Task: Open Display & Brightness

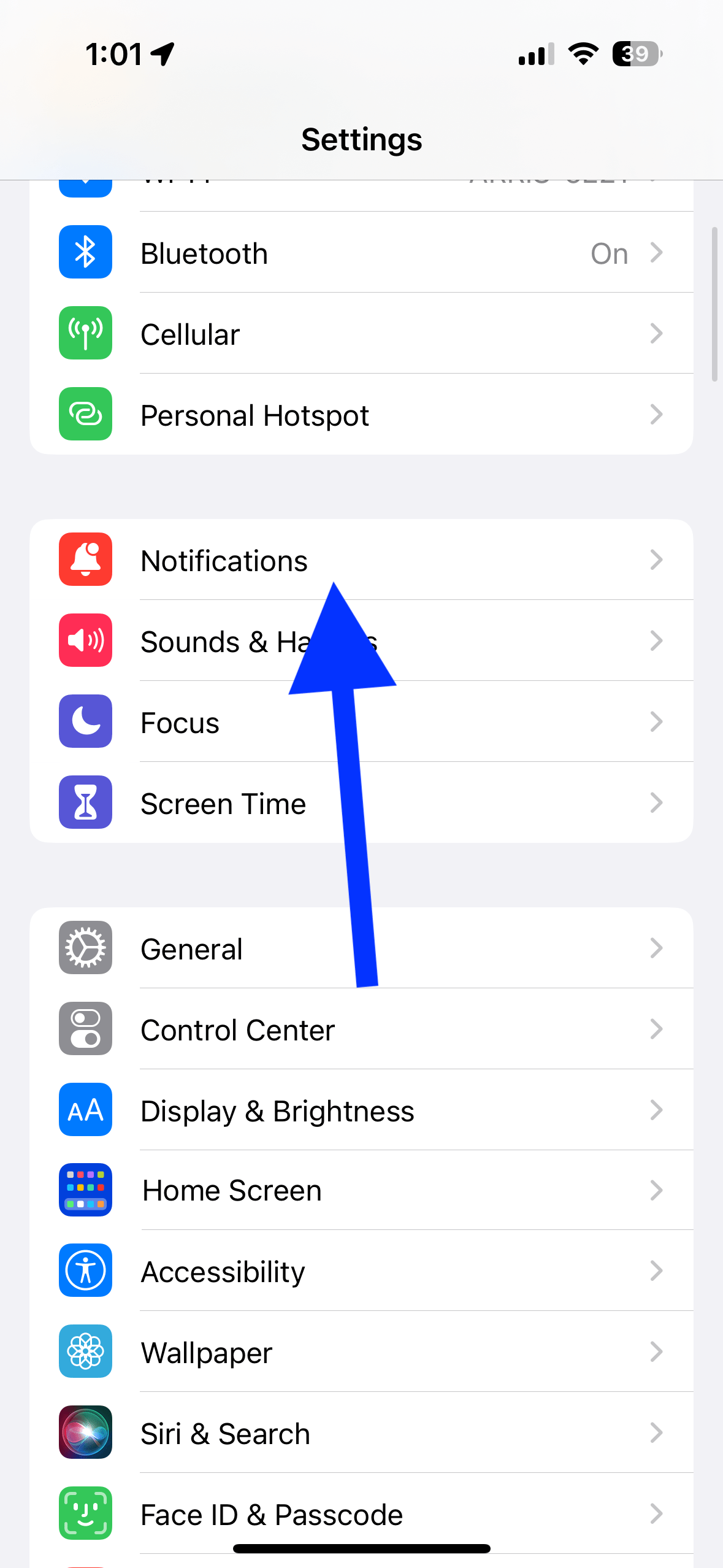Action: coord(361,1110)
